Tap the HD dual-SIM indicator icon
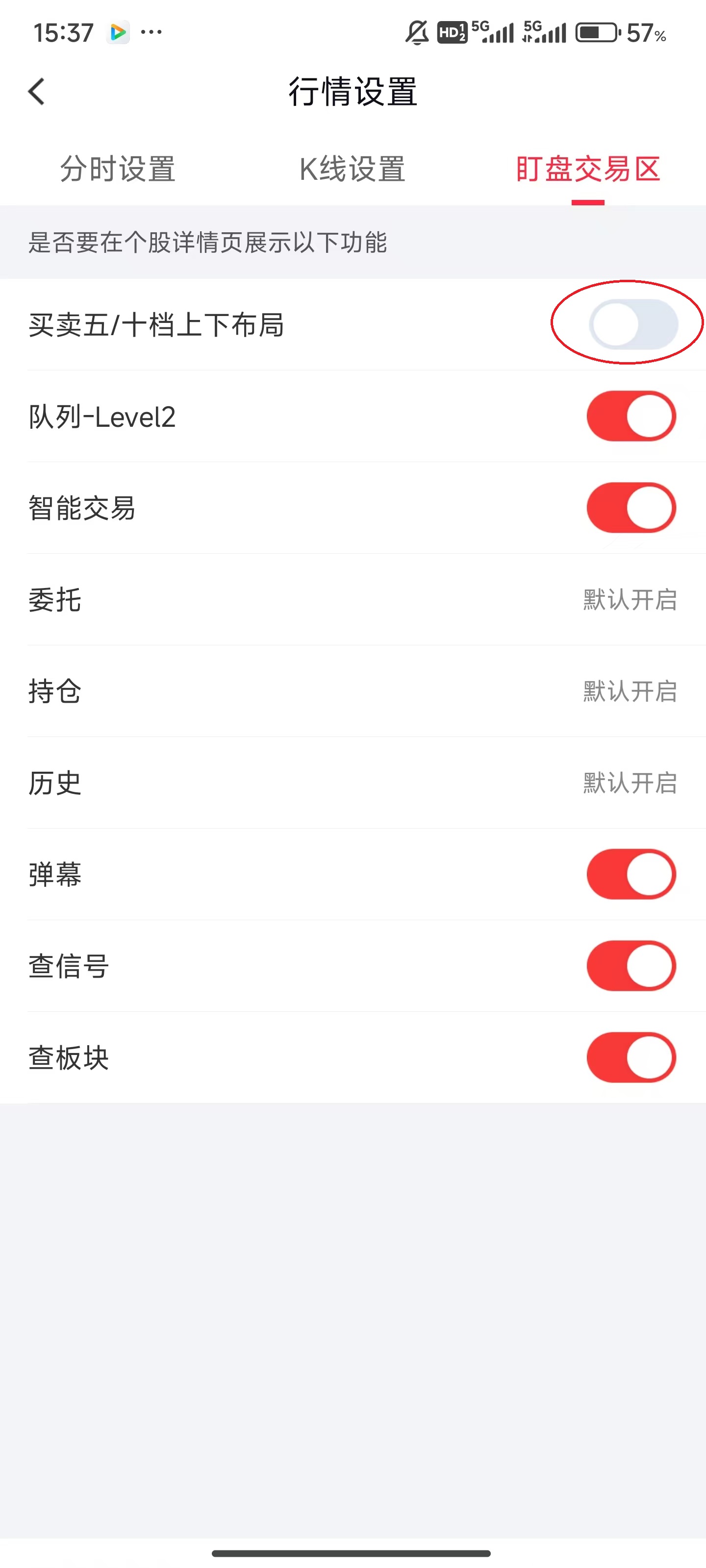The image size is (706, 1568). coord(452,33)
